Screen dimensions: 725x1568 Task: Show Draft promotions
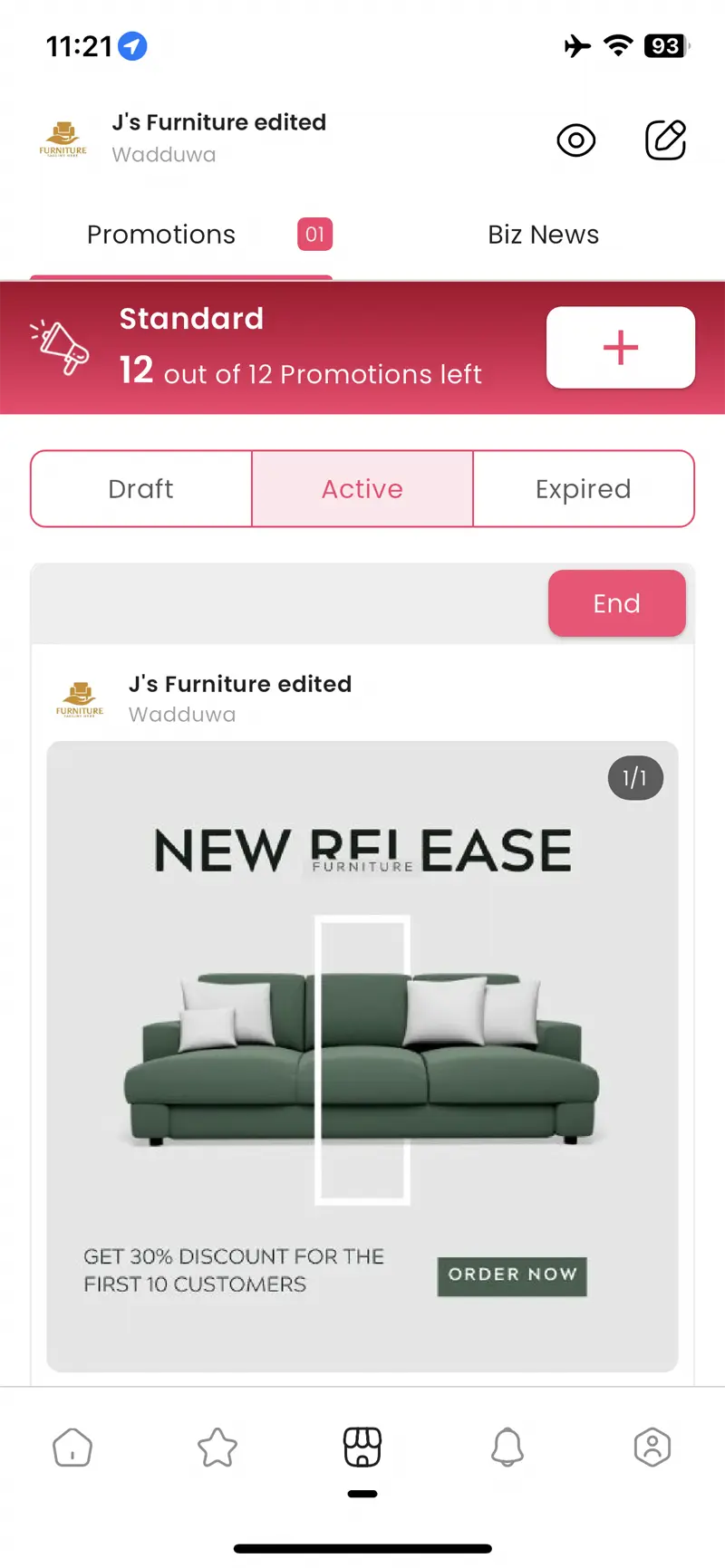click(141, 489)
